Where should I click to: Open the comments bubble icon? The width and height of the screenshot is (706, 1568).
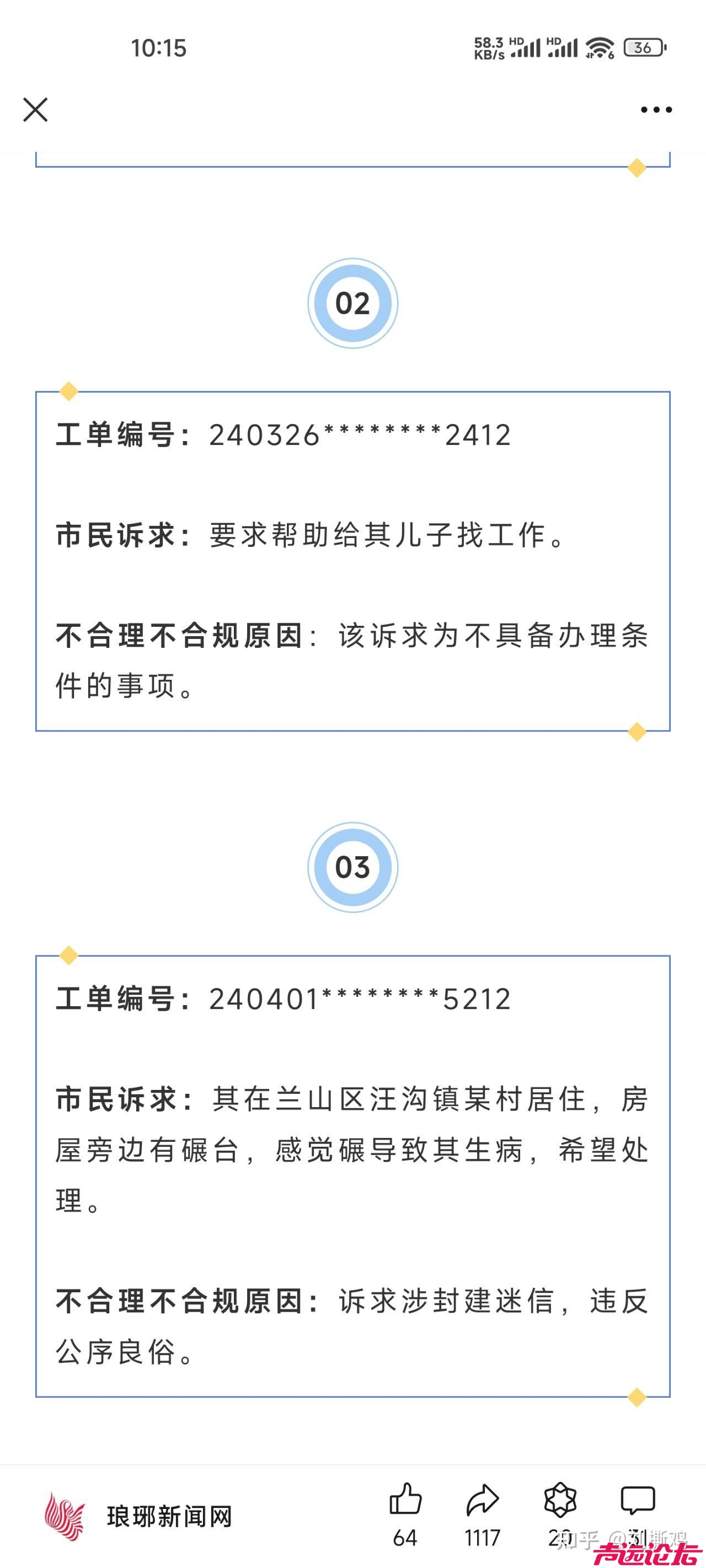click(637, 1500)
